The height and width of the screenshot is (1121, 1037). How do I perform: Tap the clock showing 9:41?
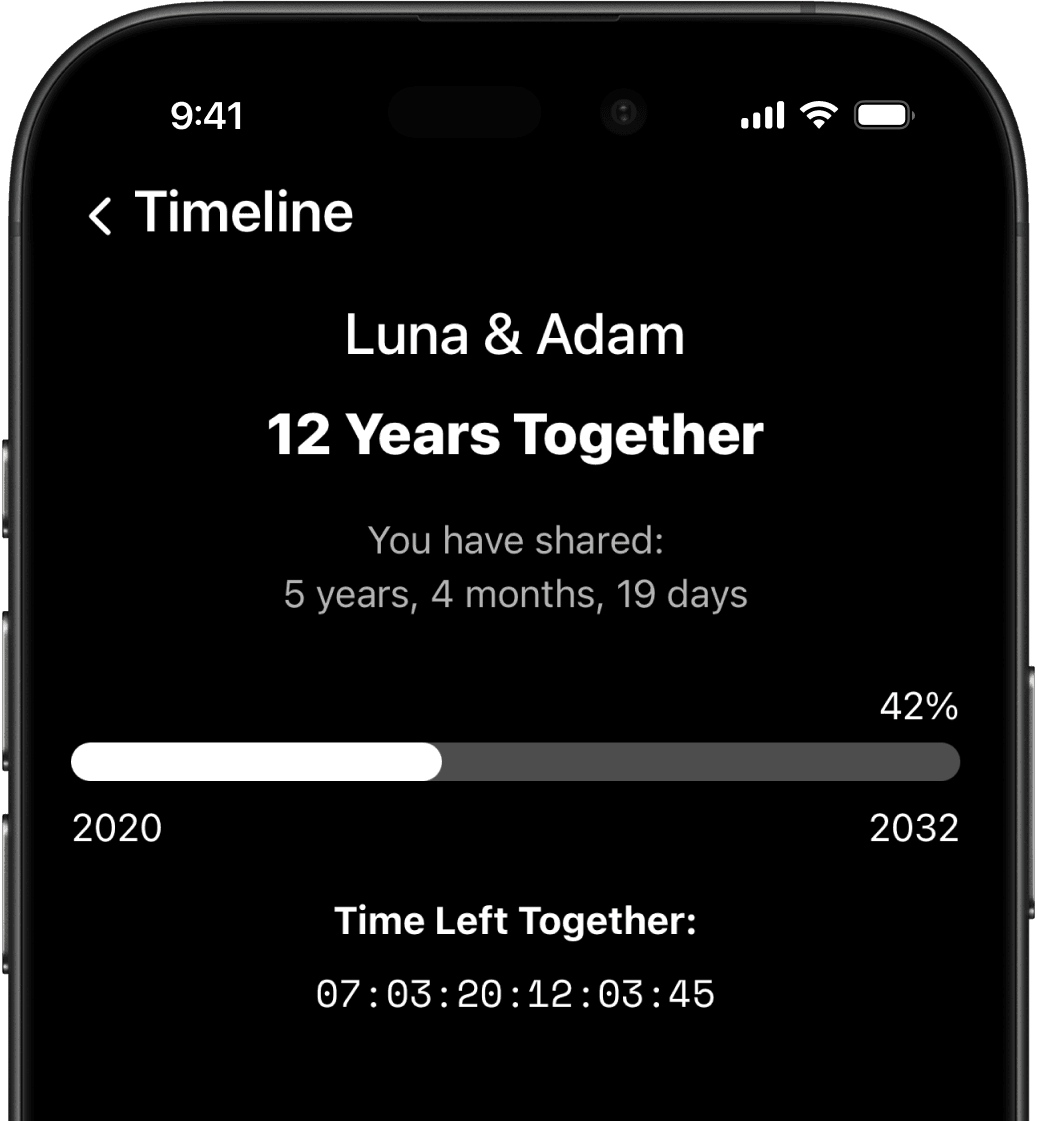209,116
